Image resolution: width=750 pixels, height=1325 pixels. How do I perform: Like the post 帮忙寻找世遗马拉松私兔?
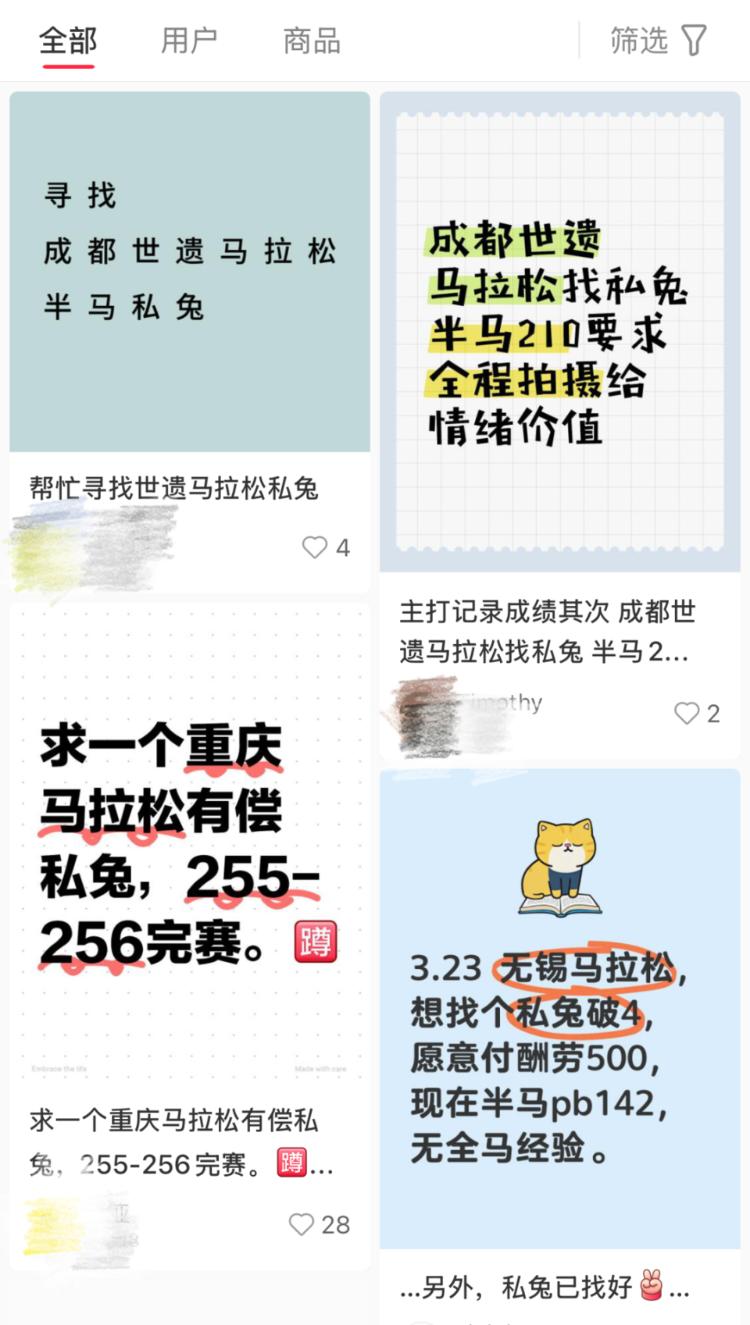pyautogui.click(x=315, y=547)
